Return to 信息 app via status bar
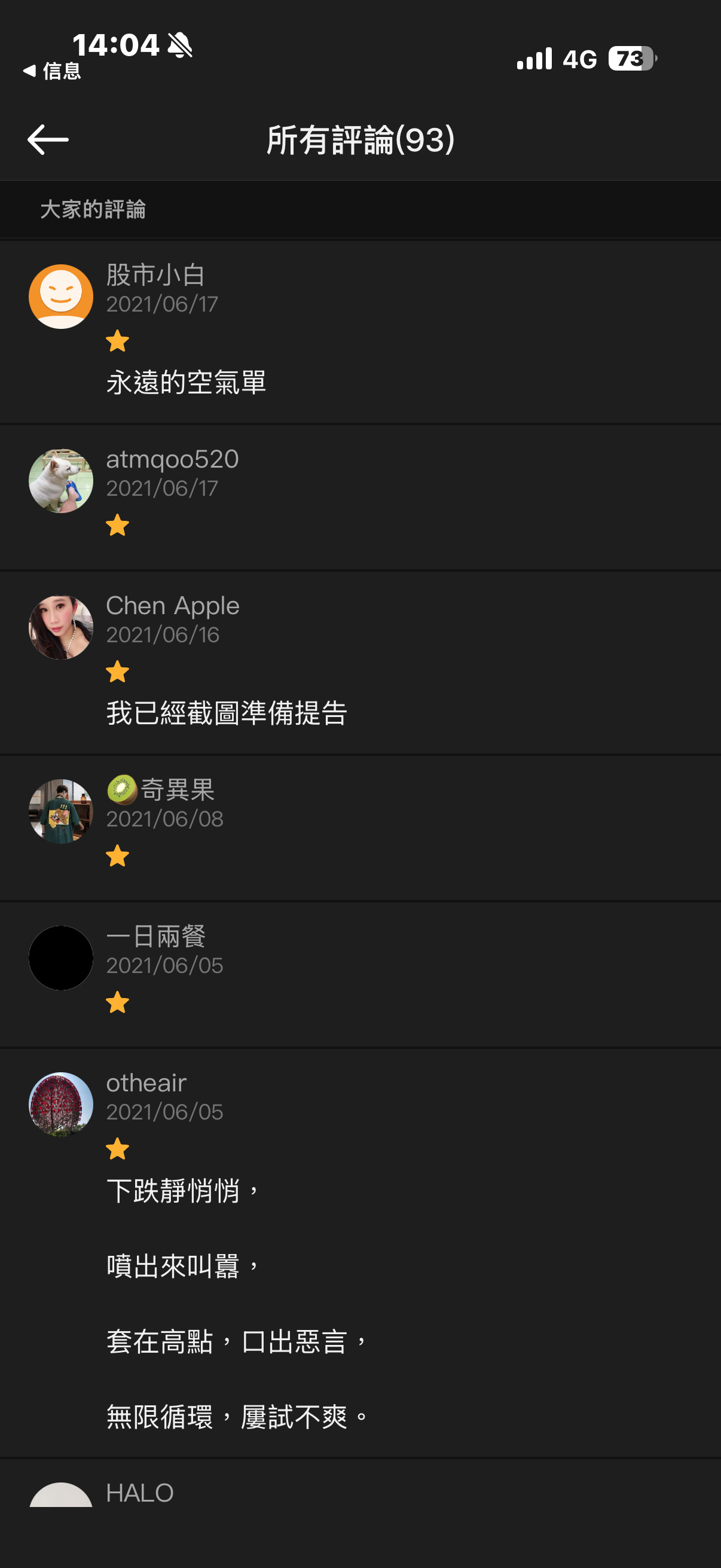 [53, 71]
